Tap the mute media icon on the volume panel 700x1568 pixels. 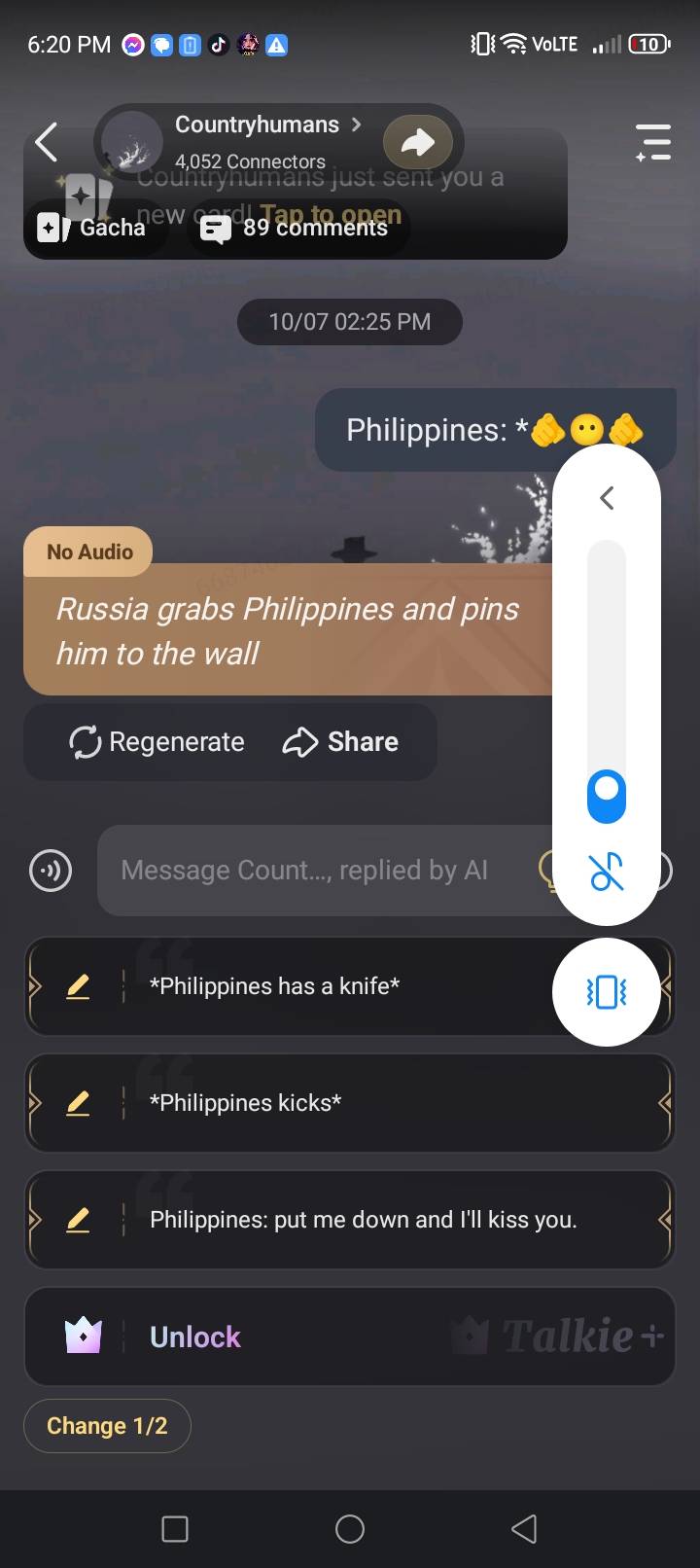tap(607, 873)
